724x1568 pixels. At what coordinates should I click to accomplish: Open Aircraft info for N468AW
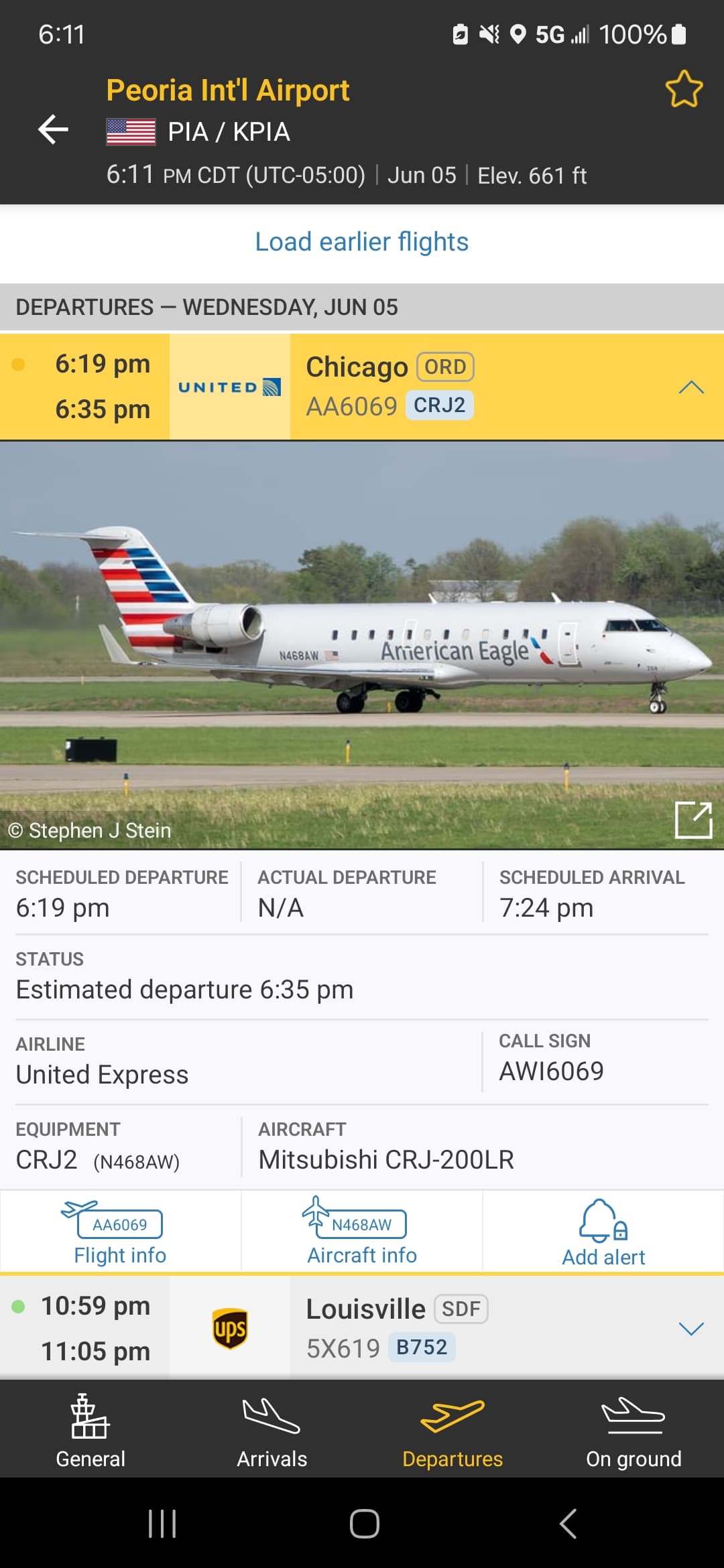point(362,1234)
